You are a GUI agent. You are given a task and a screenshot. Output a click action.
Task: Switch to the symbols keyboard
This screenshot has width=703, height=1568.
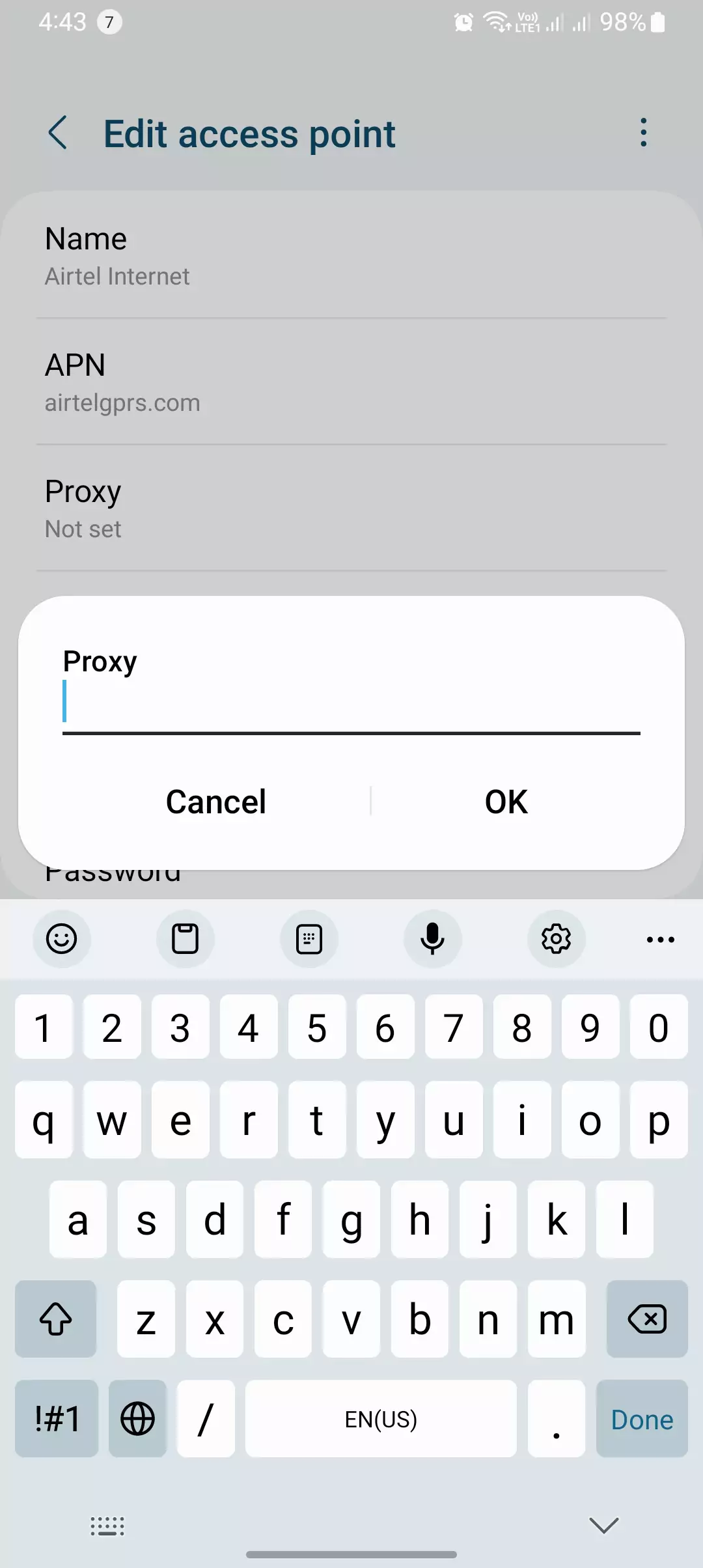57,1420
